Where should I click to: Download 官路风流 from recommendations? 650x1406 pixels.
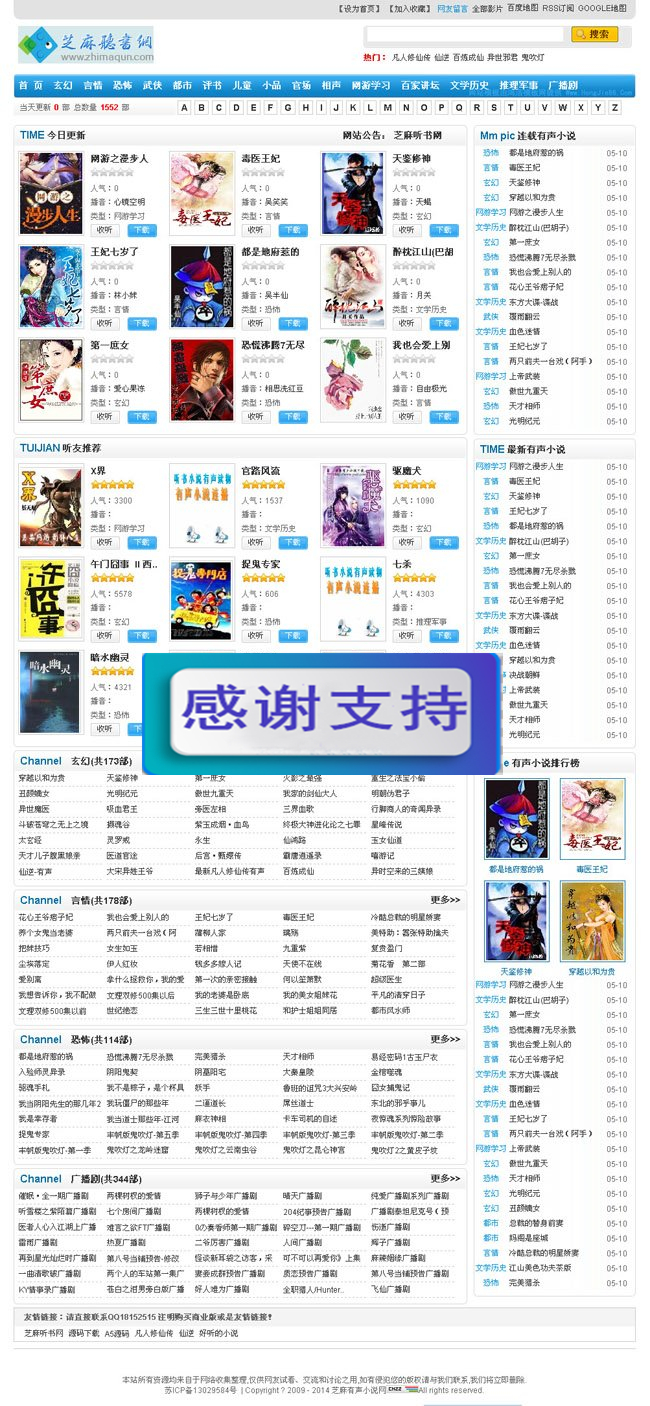coord(292,542)
